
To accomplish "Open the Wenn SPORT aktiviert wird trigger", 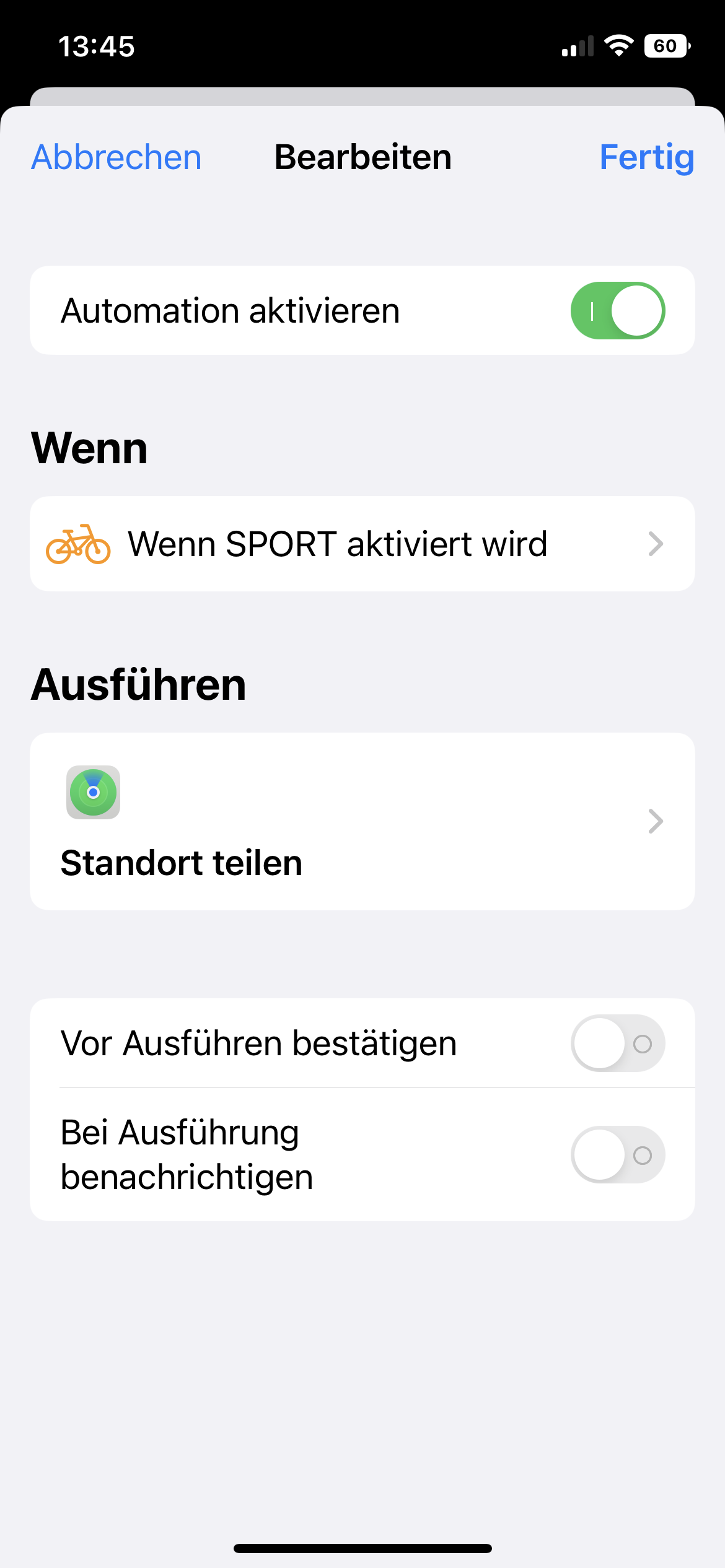I will click(x=362, y=544).
